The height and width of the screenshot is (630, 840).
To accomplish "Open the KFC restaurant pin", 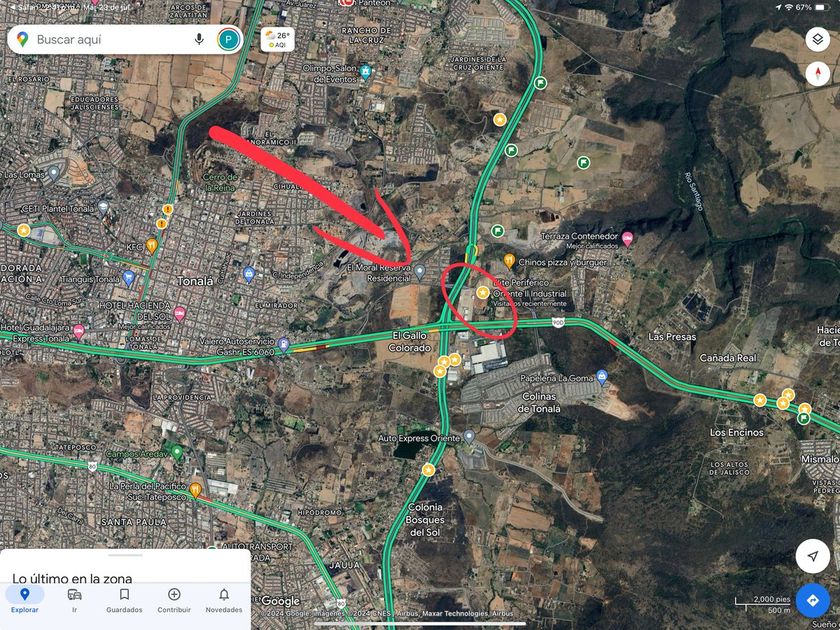I will 152,246.
